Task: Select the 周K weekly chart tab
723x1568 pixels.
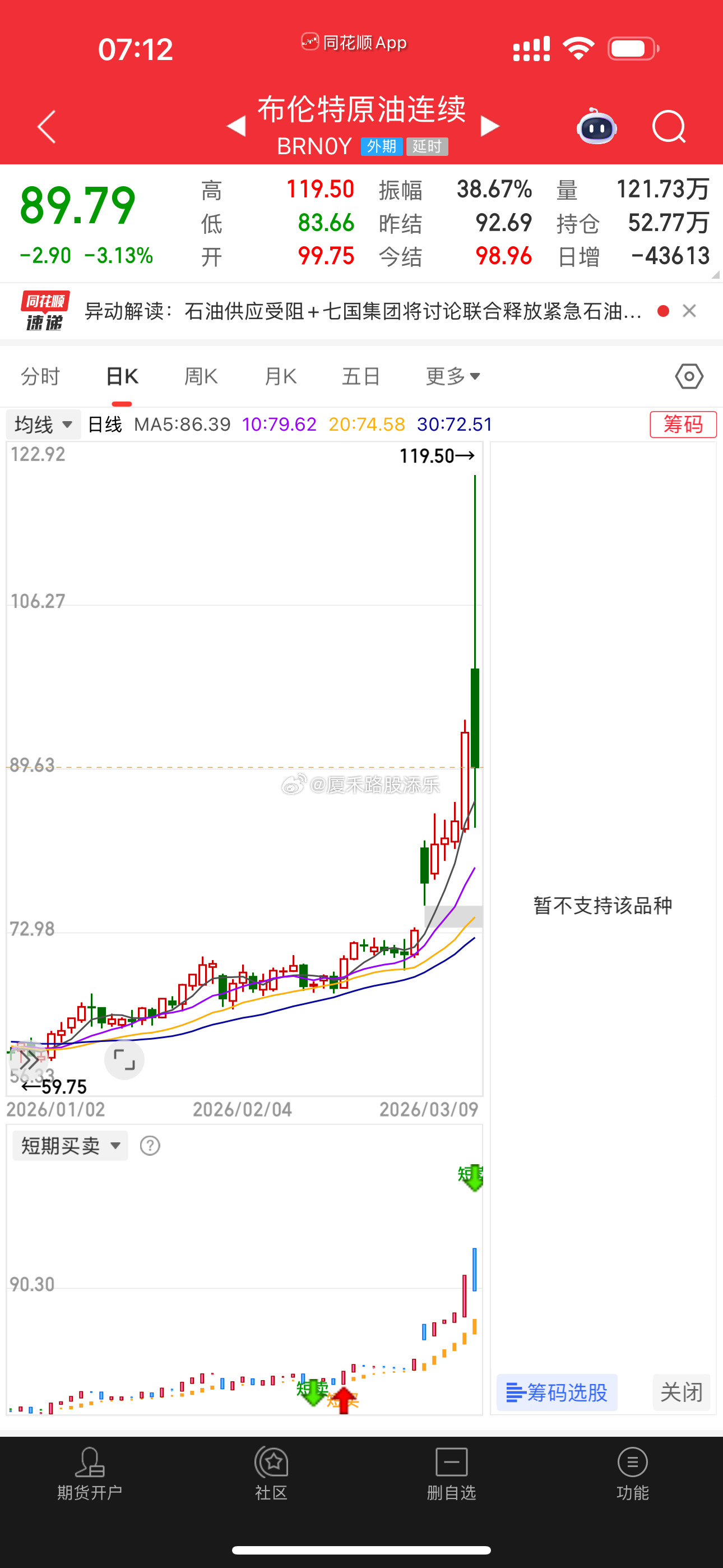Action: (201, 376)
